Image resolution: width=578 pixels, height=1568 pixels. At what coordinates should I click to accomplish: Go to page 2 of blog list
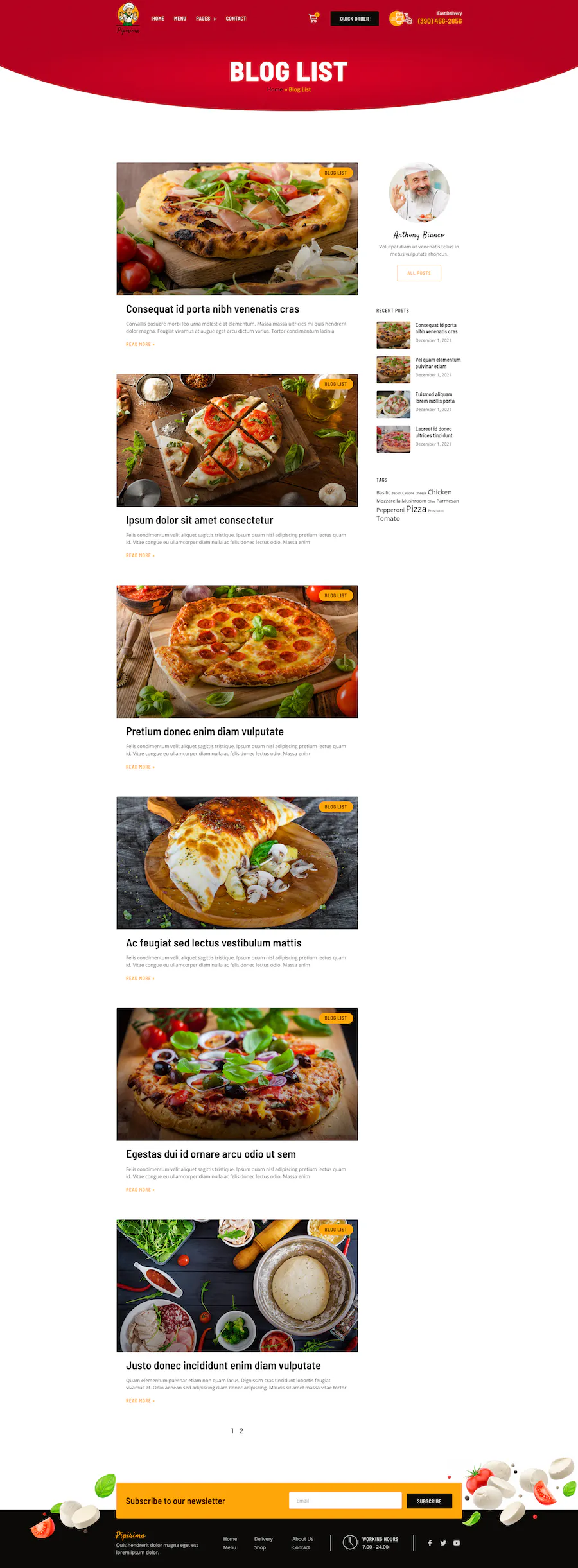(x=241, y=1431)
